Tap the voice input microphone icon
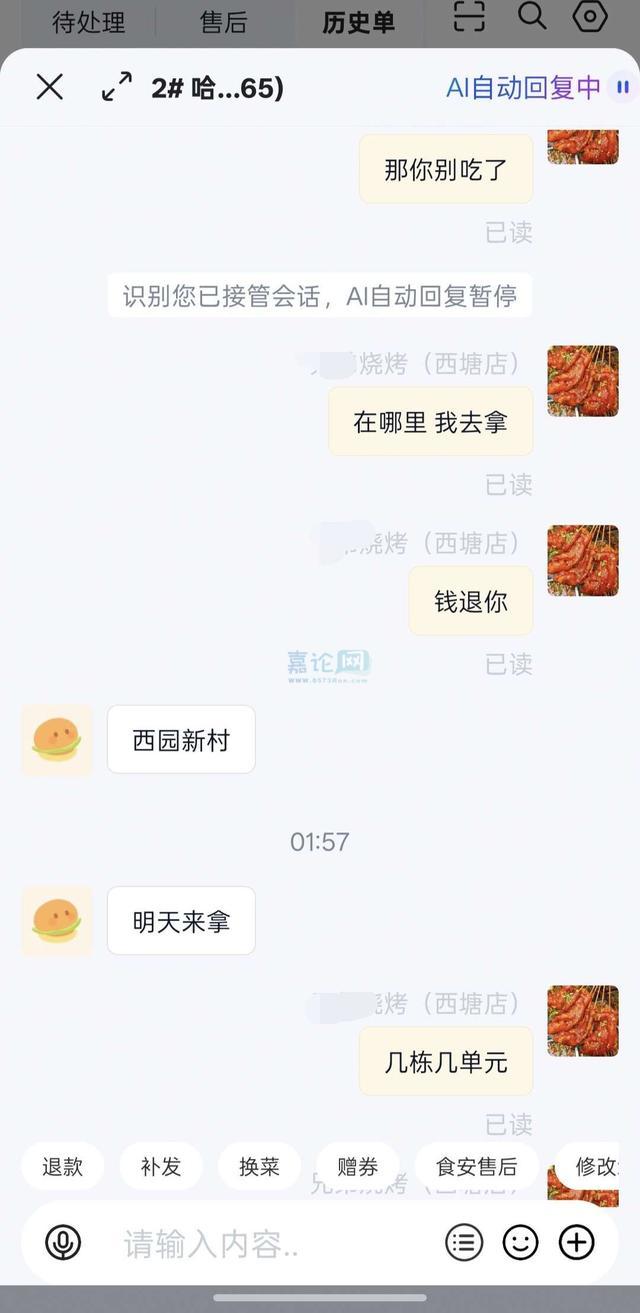Image resolution: width=640 pixels, height=1313 pixels. pos(63,1243)
